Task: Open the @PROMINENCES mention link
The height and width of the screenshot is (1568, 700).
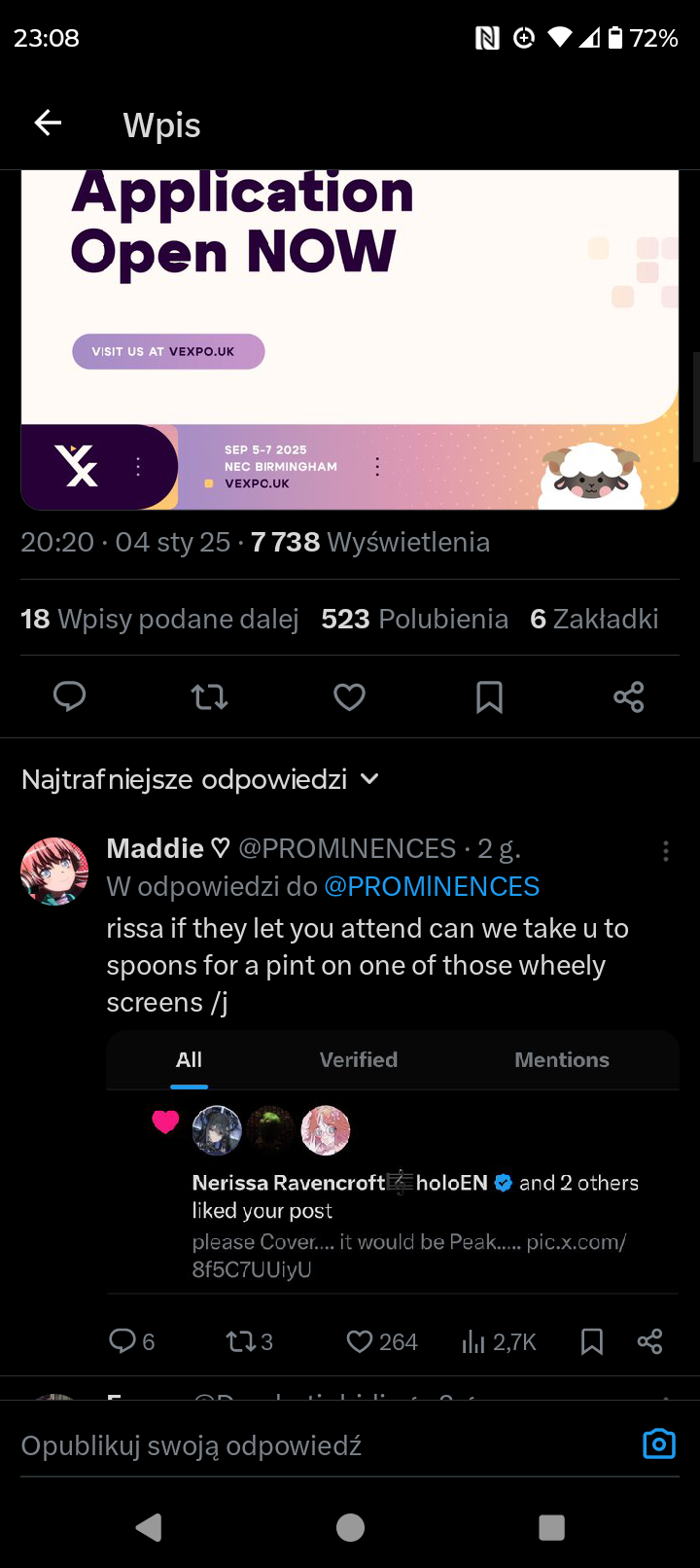Action: 432,886
